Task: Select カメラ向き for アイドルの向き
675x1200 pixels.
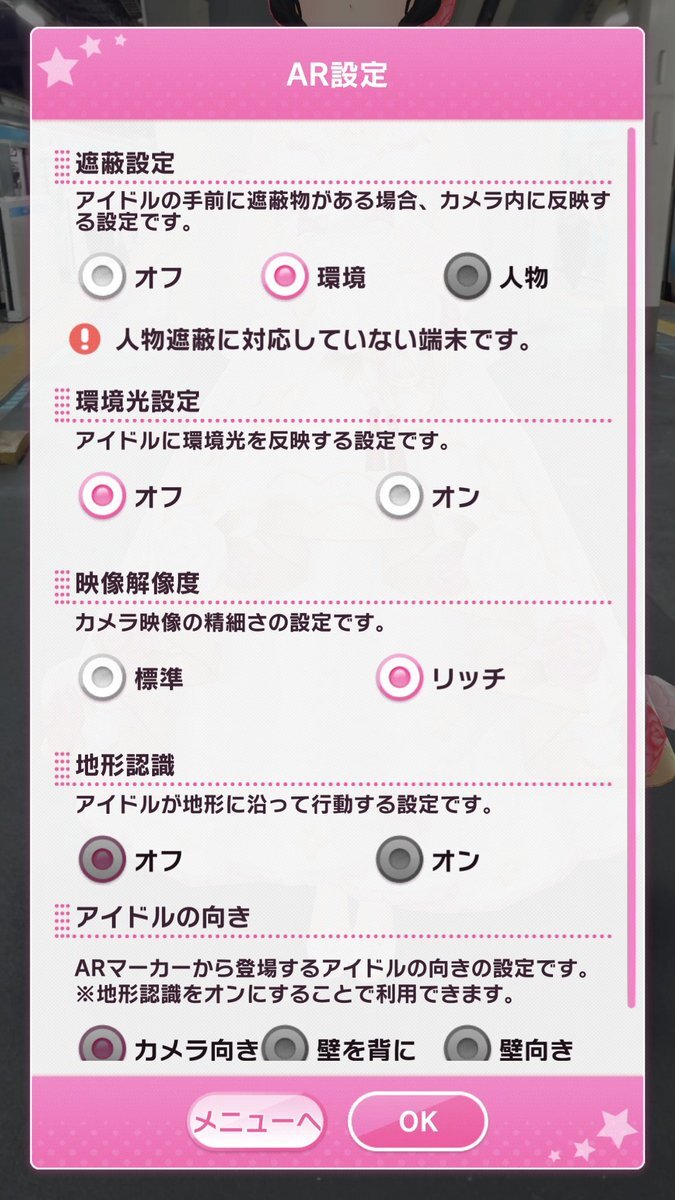Action: 102,1046
